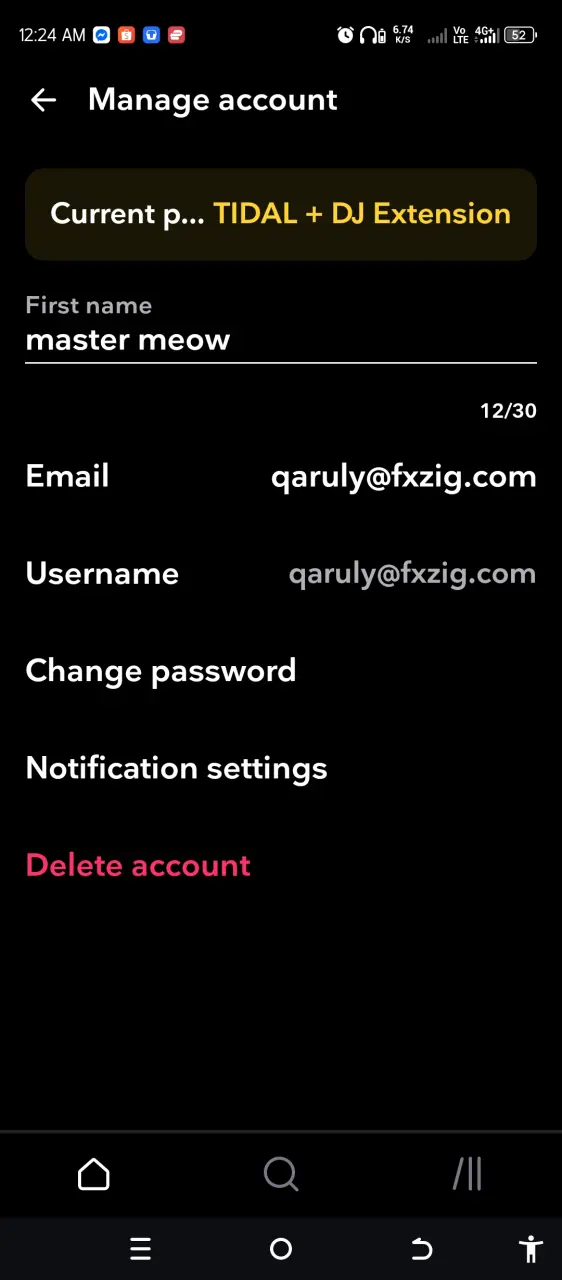Open the current plan TIDAL + DJ Extension banner
The height and width of the screenshot is (1280, 562).
(281, 214)
